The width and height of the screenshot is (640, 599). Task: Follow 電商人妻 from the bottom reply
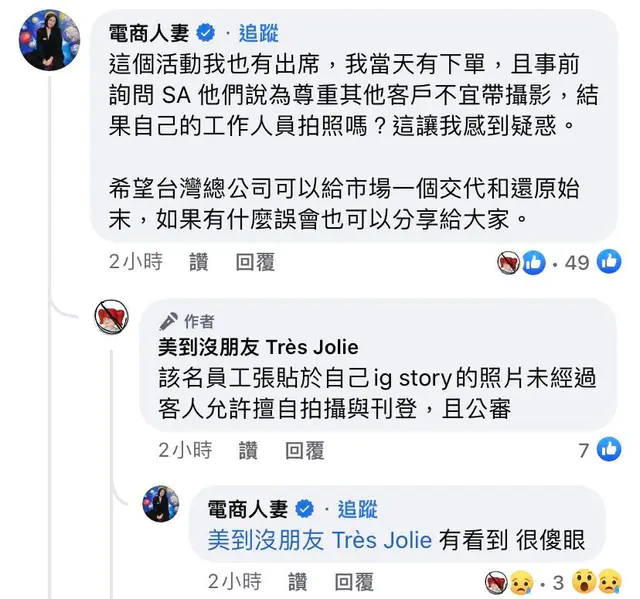pos(358,508)
